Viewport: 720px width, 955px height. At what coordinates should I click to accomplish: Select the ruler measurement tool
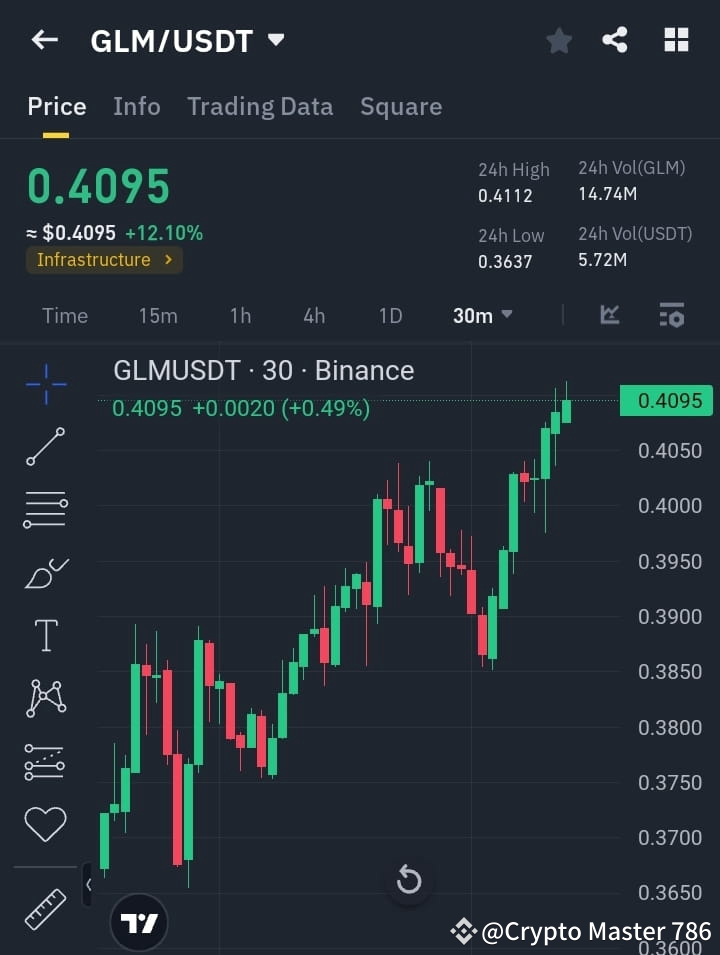pyautogui.click(x=44, y=908)
